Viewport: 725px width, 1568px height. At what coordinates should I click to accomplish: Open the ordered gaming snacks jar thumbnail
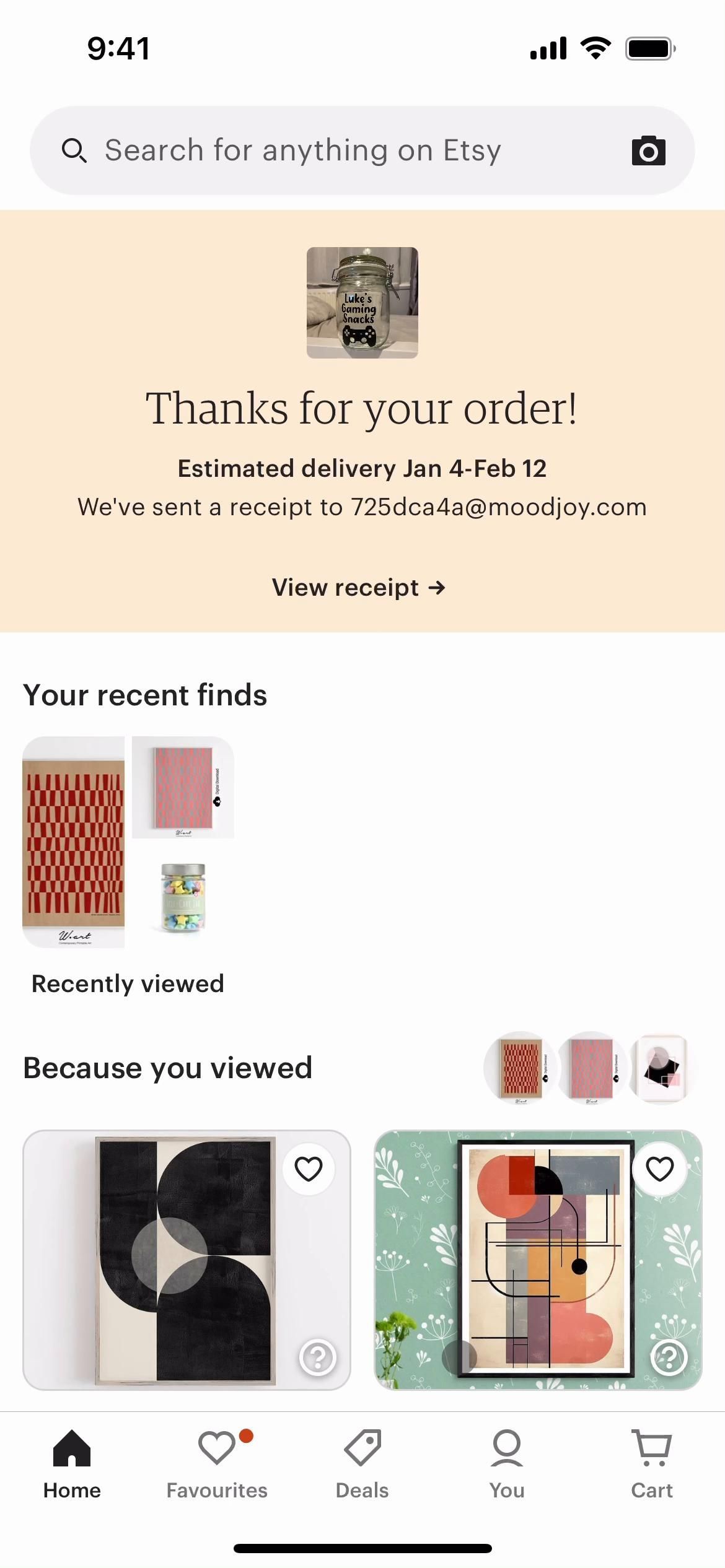click(x=362, y=303)
